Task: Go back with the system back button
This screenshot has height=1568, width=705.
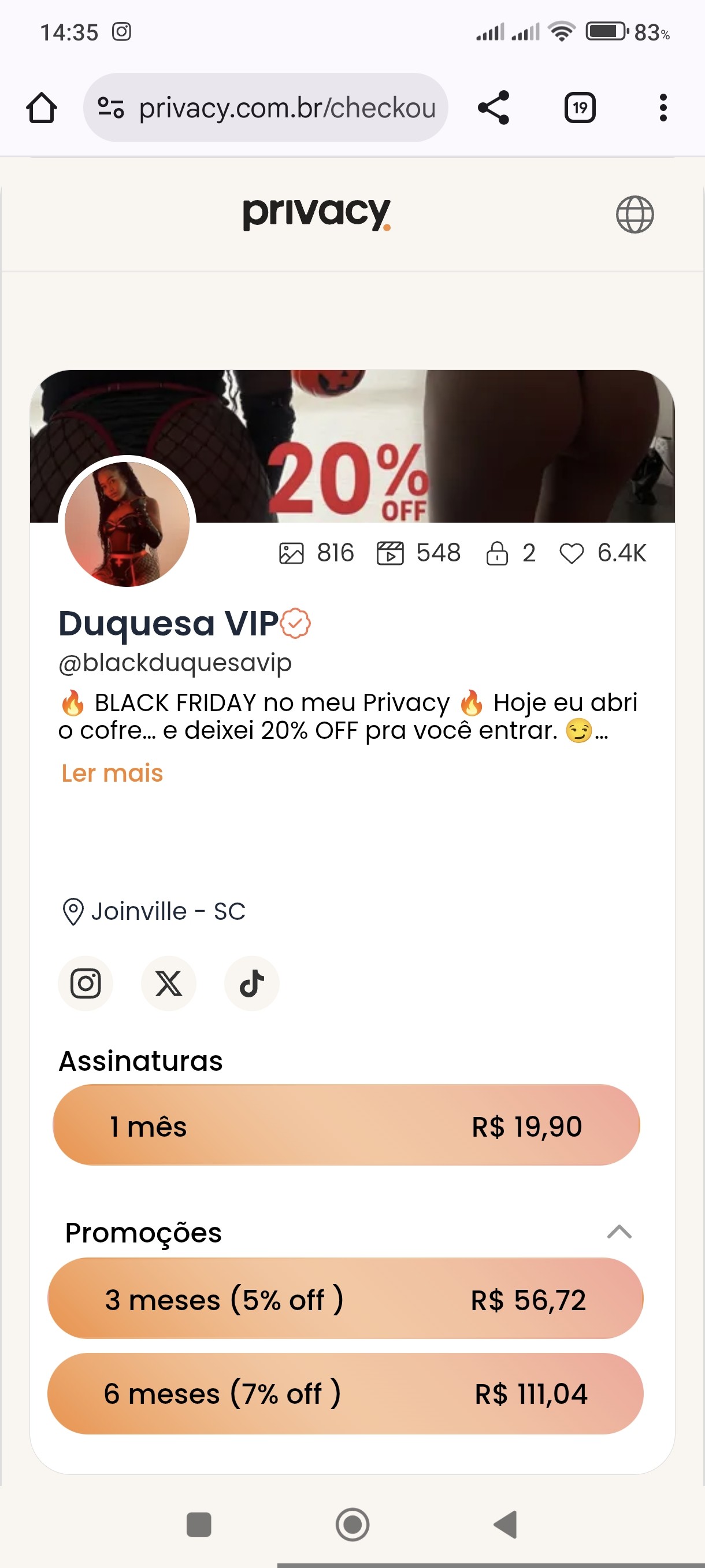Action: pos(506,1524)
